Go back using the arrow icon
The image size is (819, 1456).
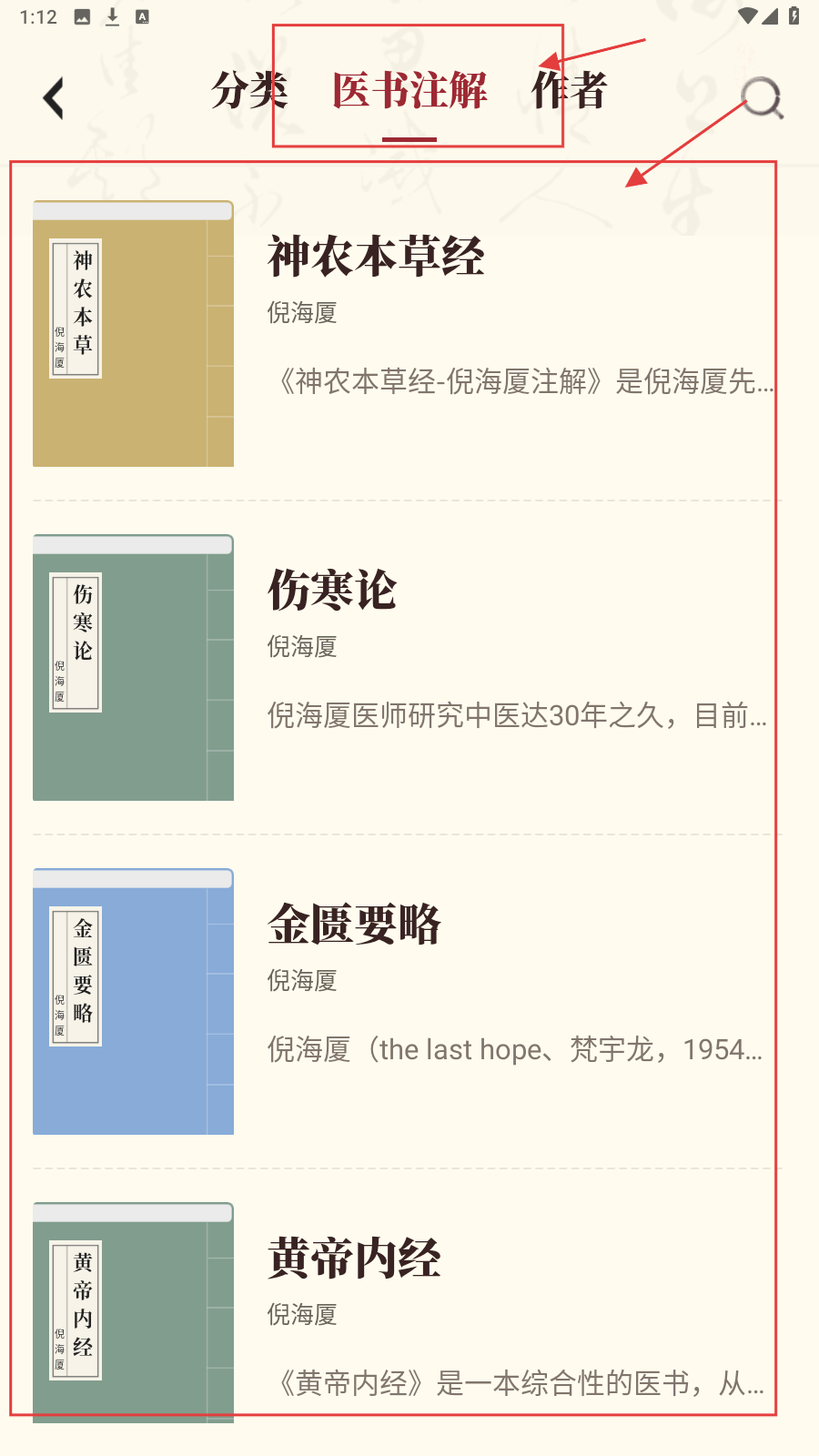click(x=54, y=97)
